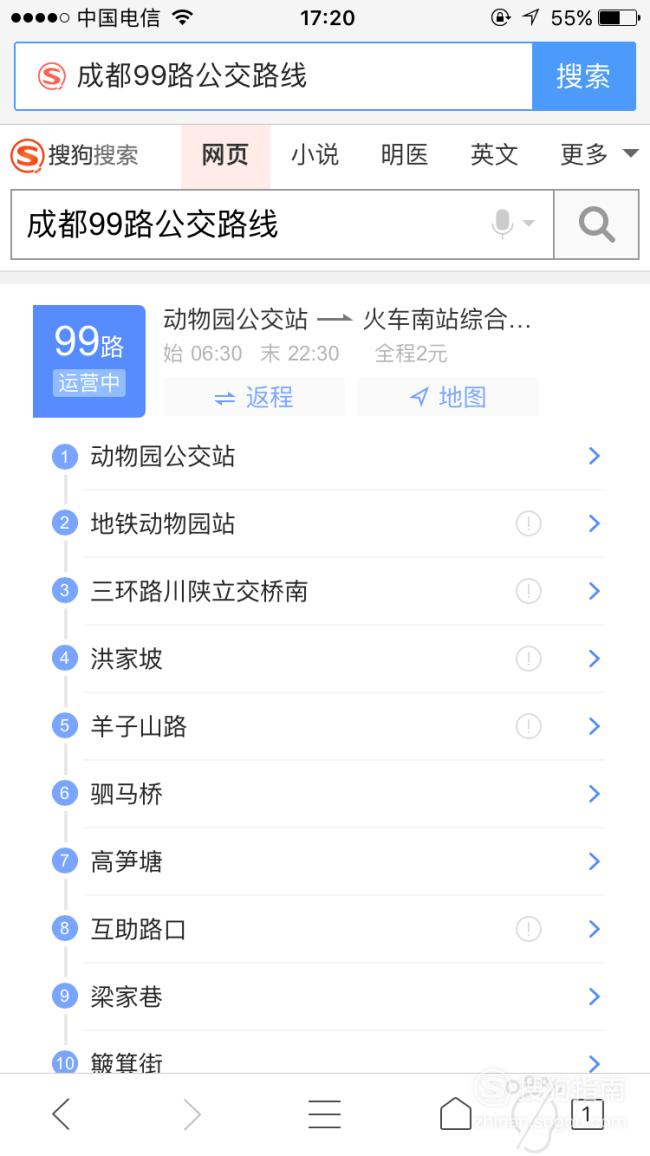Tap the Sogou search input field

tap(251, 224)
